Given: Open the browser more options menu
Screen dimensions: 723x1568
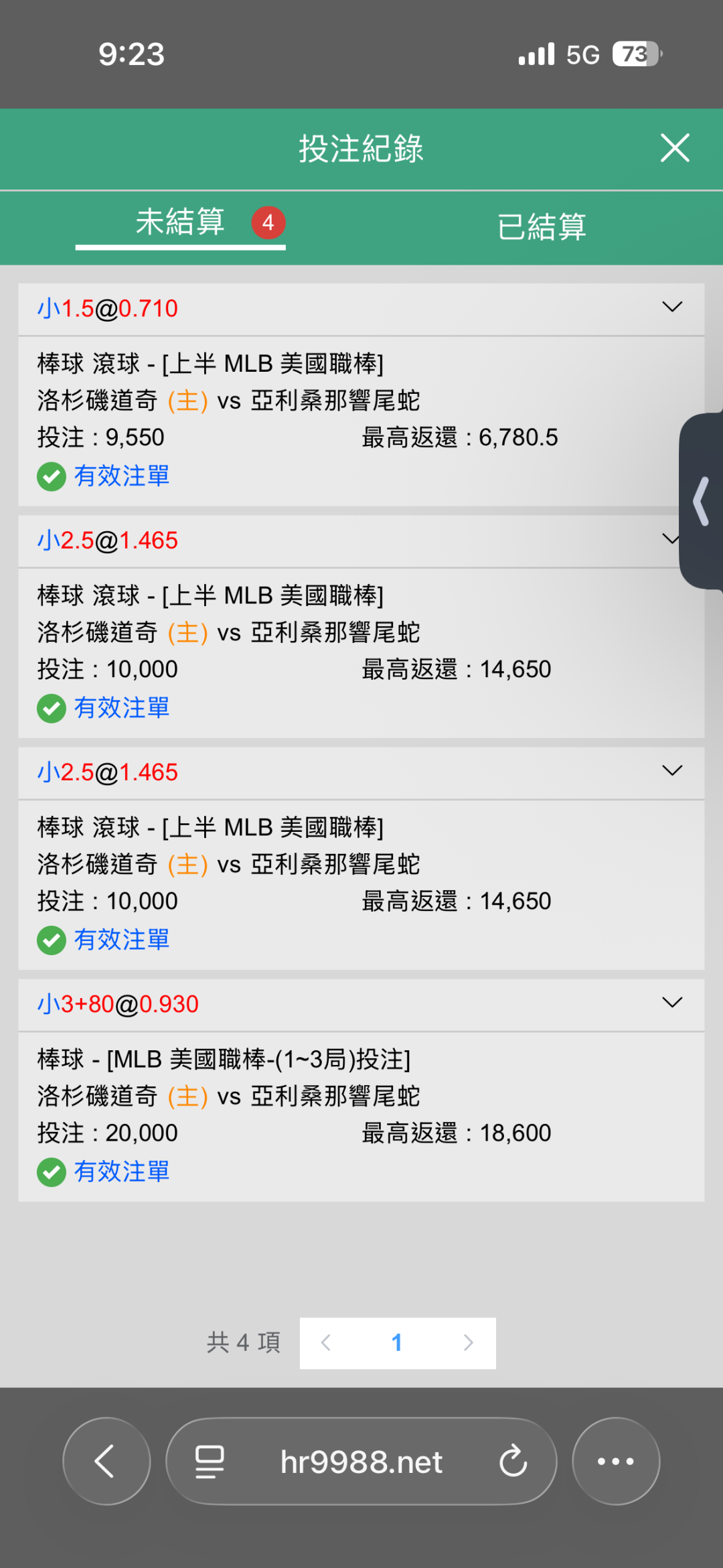Looking at the screenshot, I should coord(616,1461).
